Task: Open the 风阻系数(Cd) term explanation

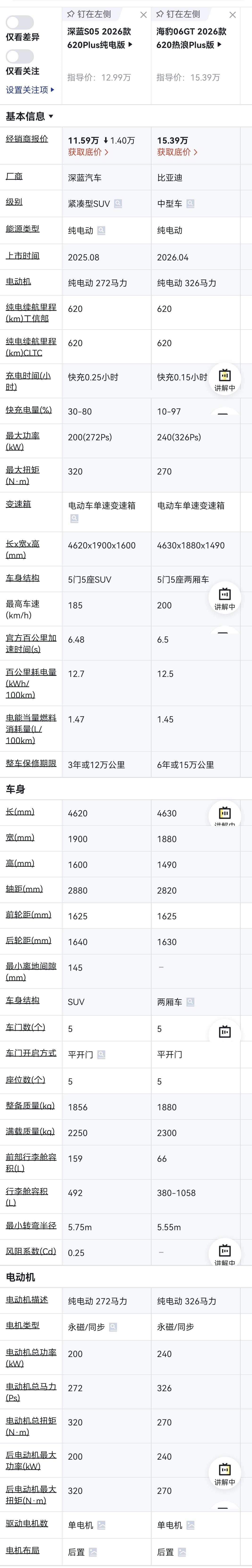Action: 30,1251
